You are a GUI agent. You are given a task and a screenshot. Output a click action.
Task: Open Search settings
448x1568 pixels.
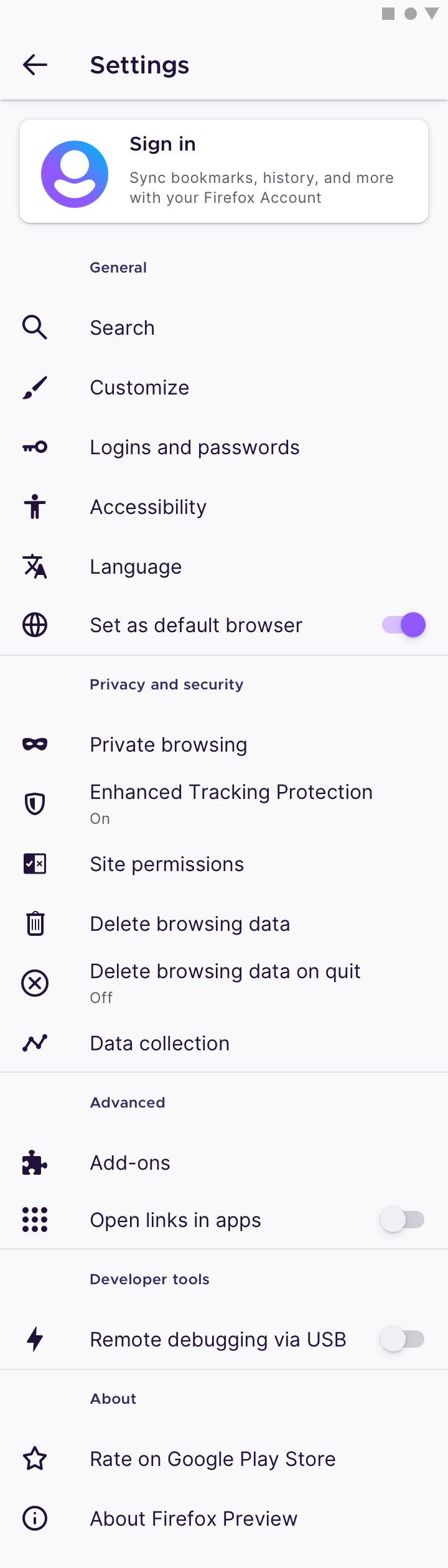(x=224, y=327)
